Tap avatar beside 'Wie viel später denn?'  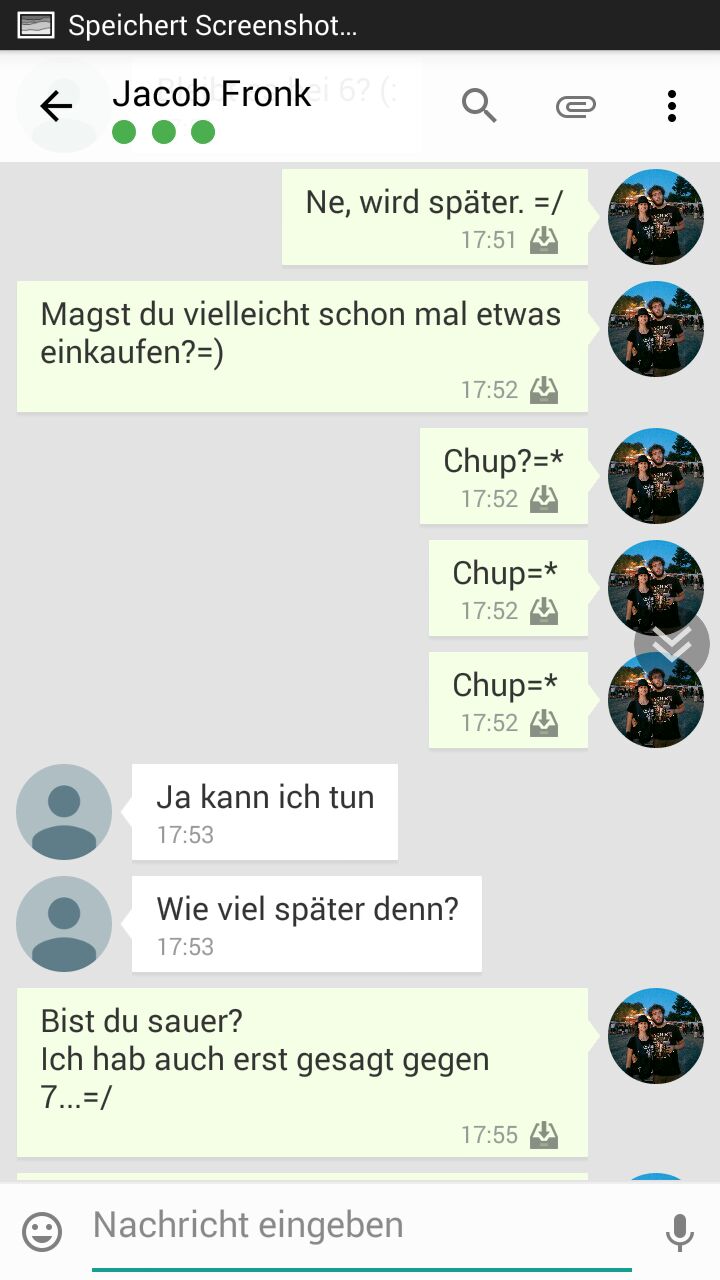click(64, 924)
